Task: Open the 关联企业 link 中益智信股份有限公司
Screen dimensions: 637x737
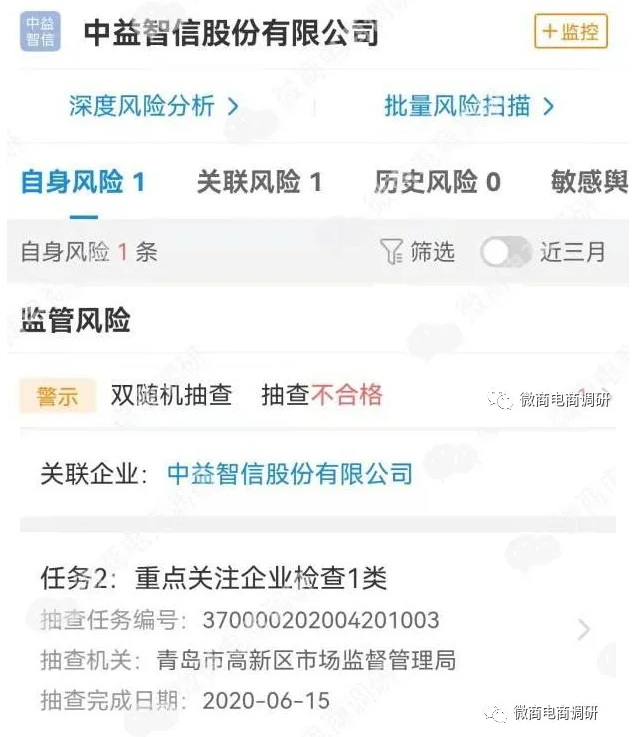Action: pos(290,473)
